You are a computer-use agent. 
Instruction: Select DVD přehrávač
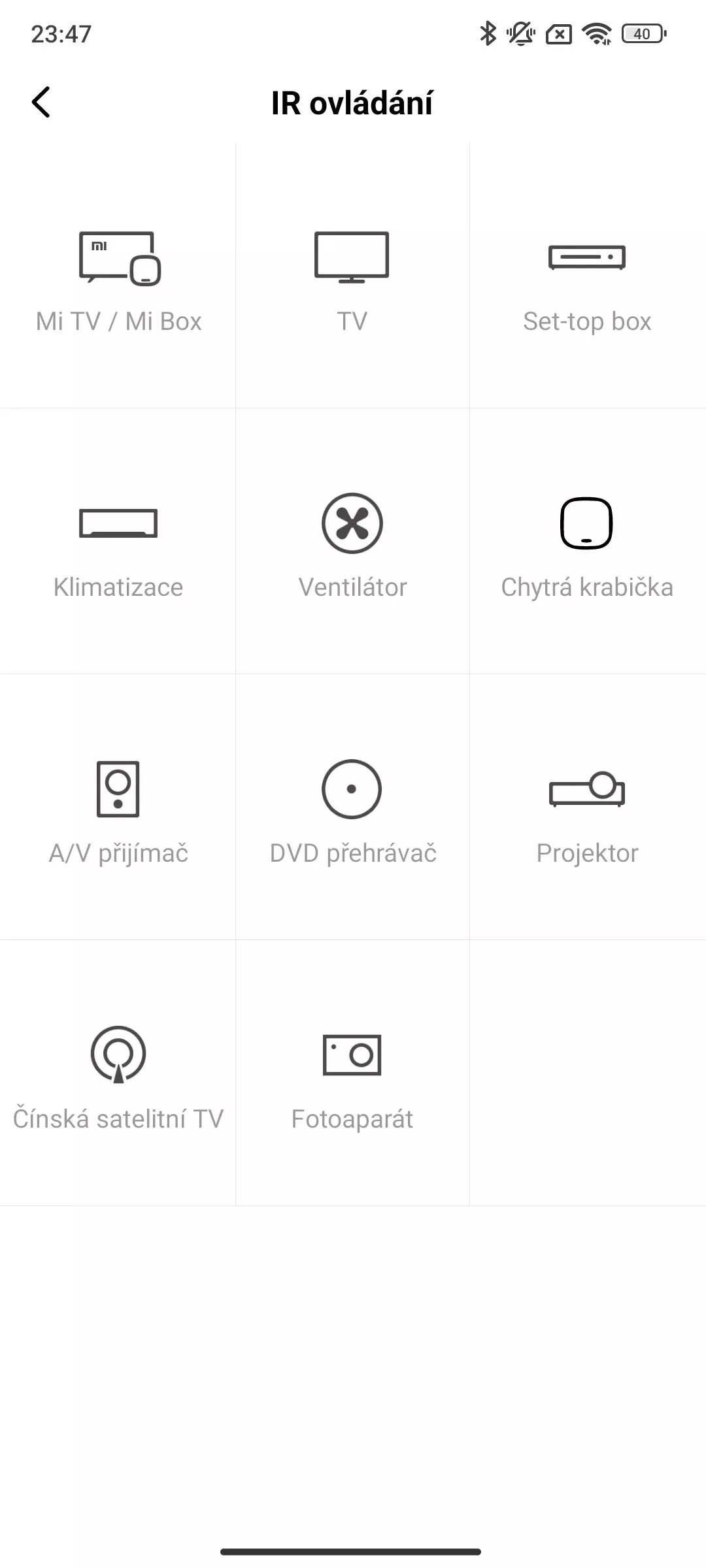(352, 807)
